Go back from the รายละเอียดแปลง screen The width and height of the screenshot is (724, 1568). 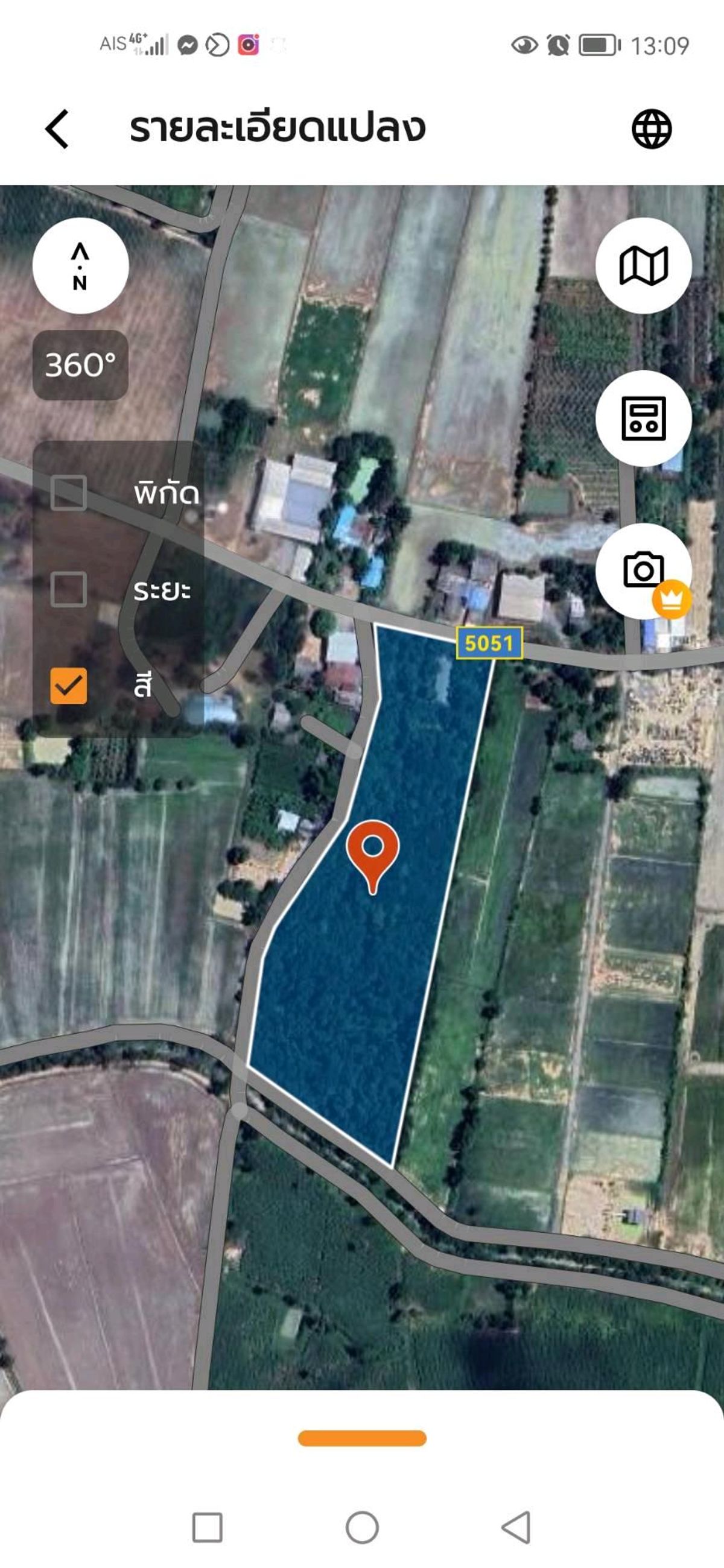point(57,129)
